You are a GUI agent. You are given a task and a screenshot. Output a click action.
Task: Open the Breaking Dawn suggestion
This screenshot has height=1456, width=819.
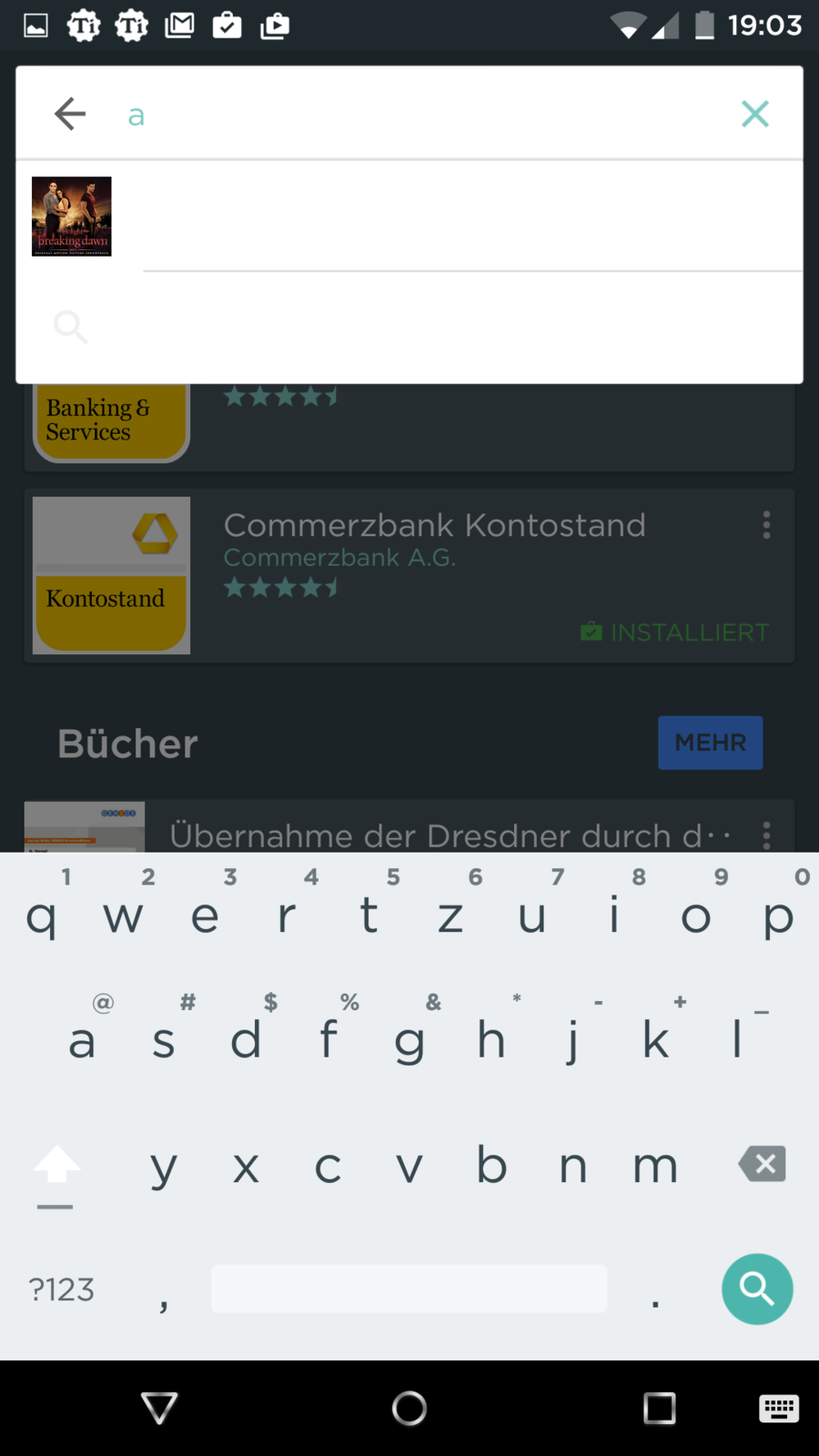409,217
